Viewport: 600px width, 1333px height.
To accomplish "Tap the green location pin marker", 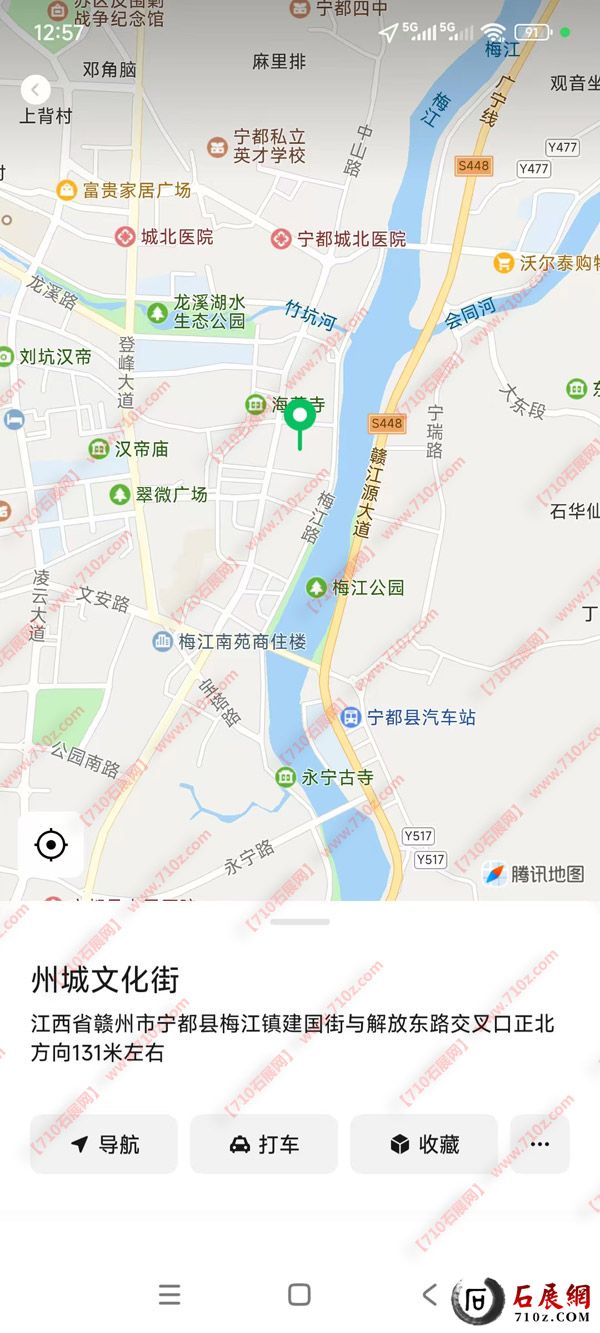I will [299, 418].
